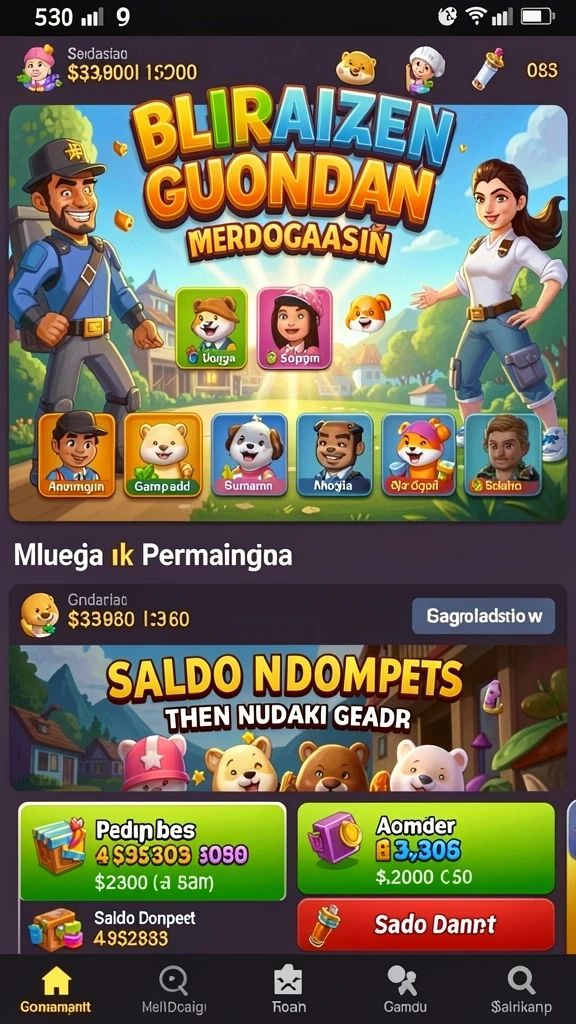Open the Seidasiao profile avatar
Image resolution: width=576 pixels, height=1024 pixels.
click(x=42, y=68)
